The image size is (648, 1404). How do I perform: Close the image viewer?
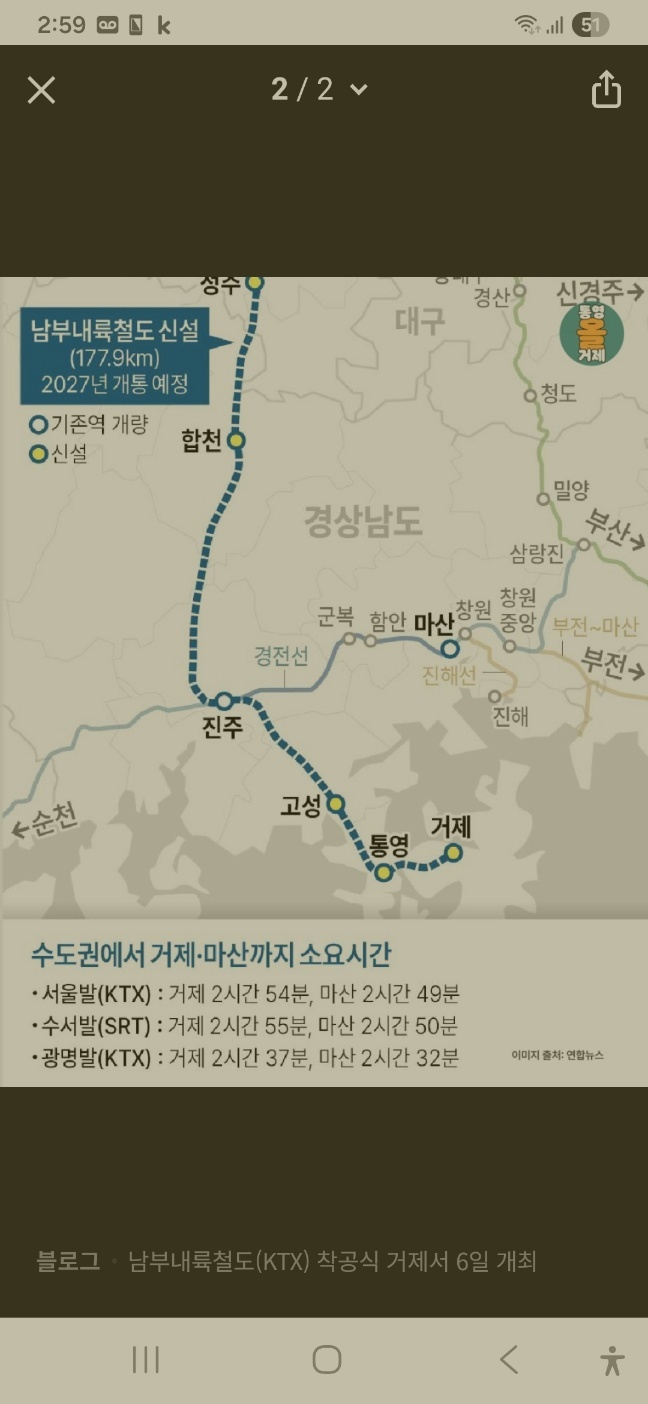[x=41, y=91]
